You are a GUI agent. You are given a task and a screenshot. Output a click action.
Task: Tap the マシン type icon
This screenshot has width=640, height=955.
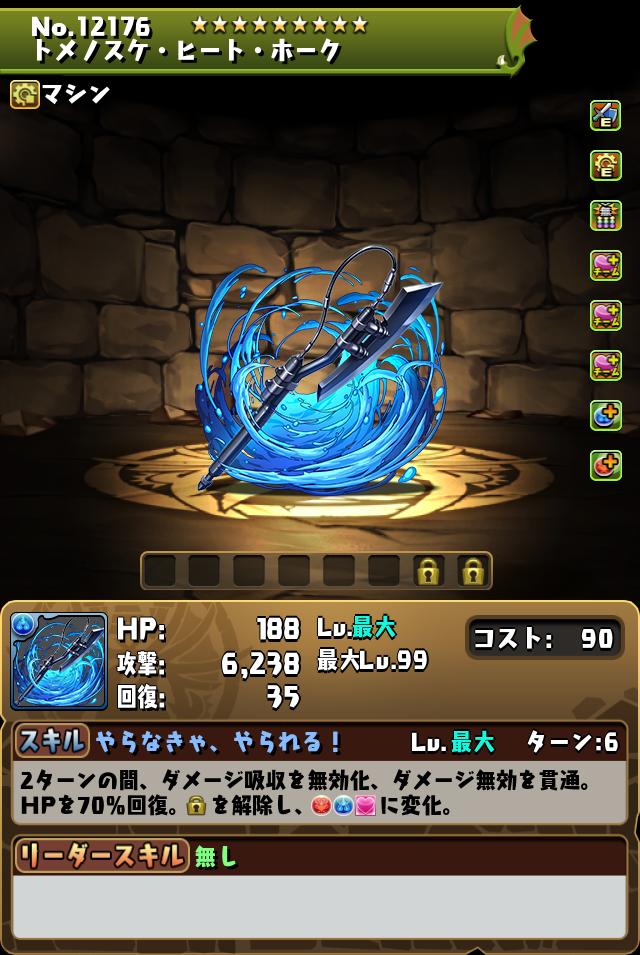[x=25, y=94]
